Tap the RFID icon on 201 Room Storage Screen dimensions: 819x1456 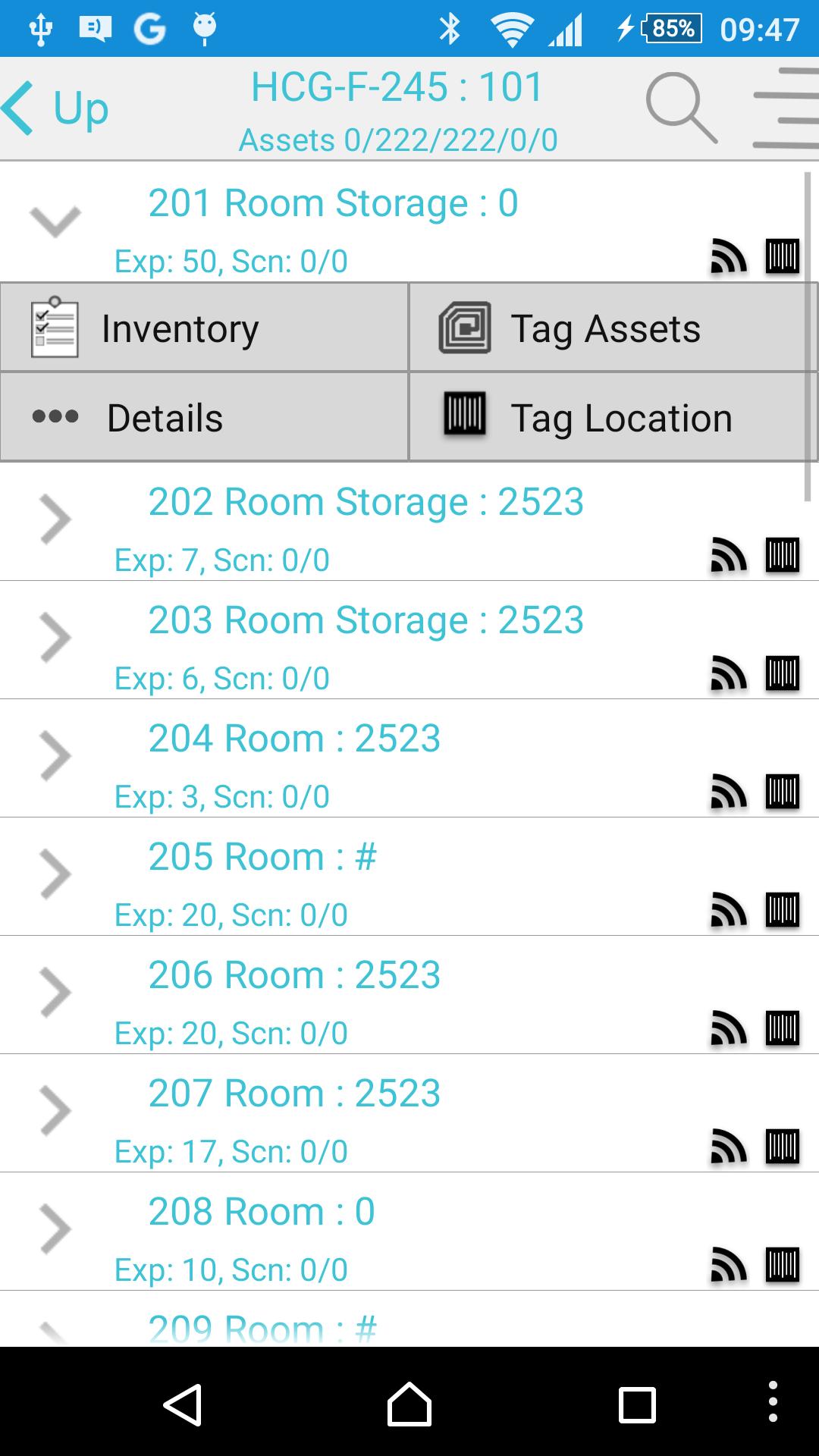tap(729, 256)
